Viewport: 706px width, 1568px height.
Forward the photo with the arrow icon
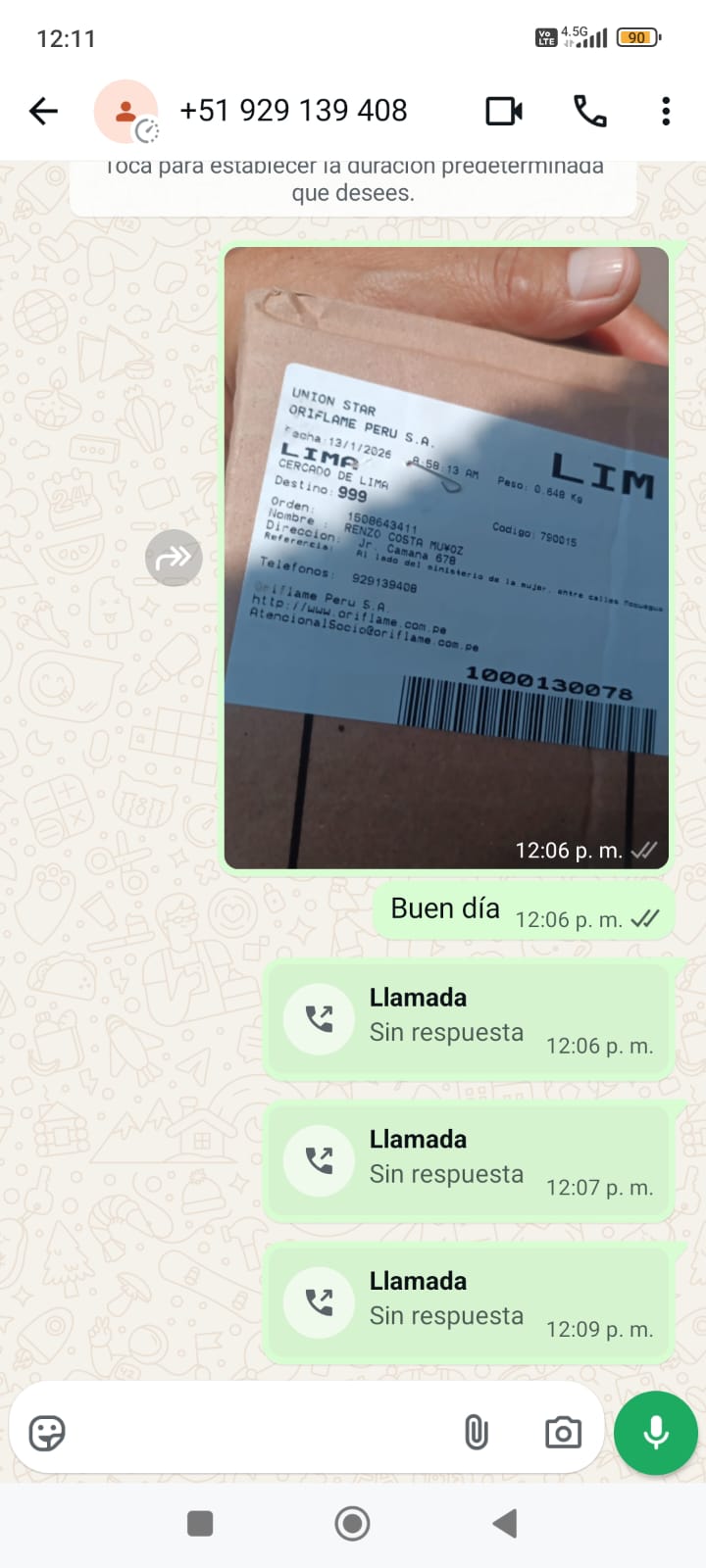click(174, 558)
